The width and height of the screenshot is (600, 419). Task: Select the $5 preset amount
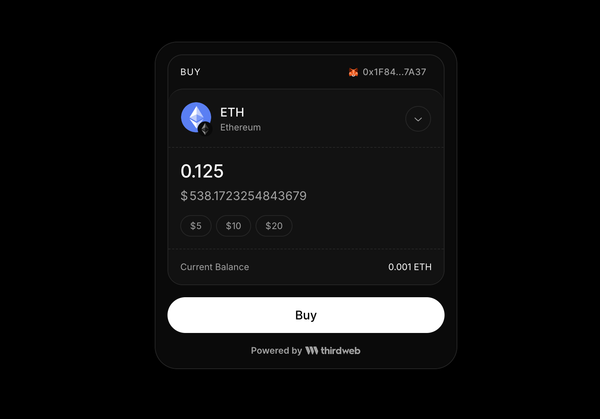tap(196, 226)
